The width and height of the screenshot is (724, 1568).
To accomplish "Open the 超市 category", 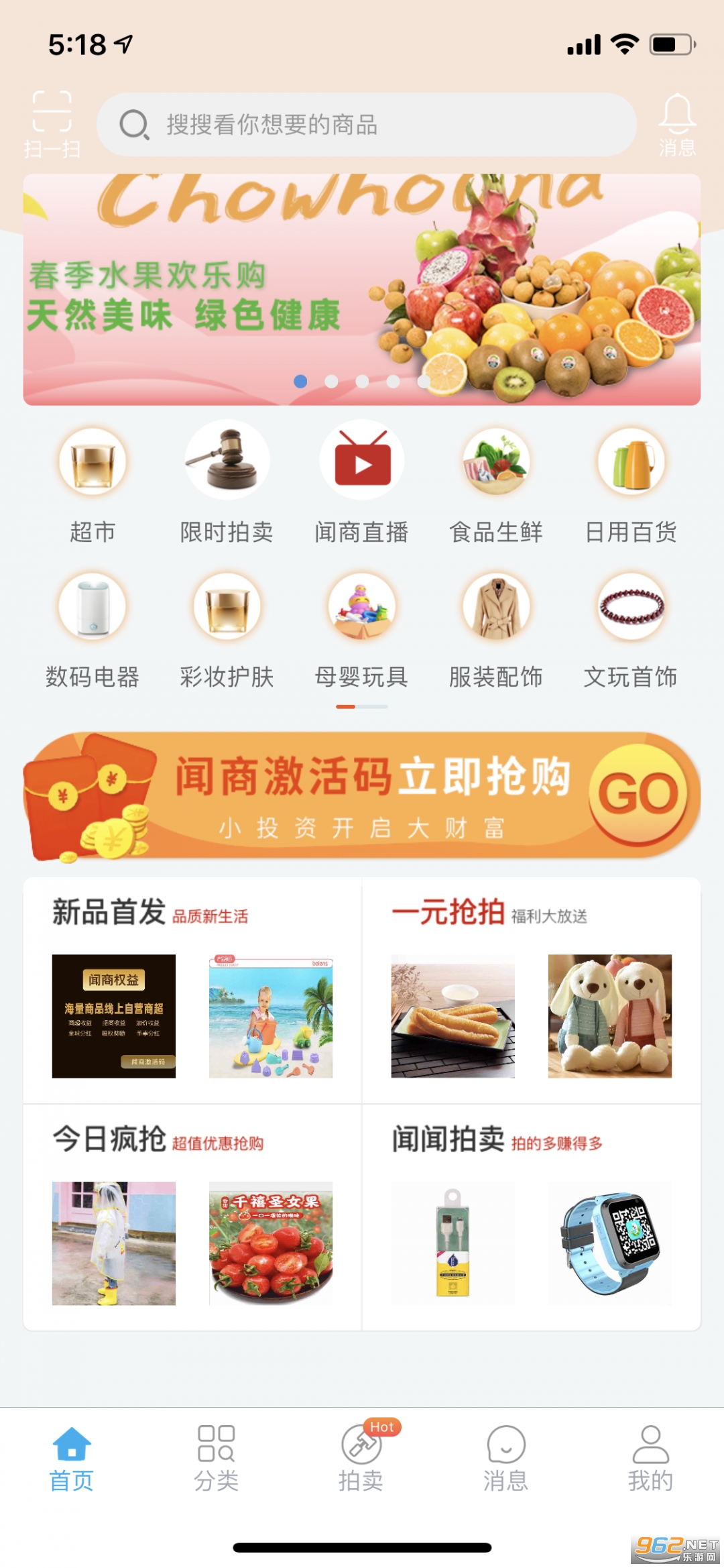I will click(93, 484).
